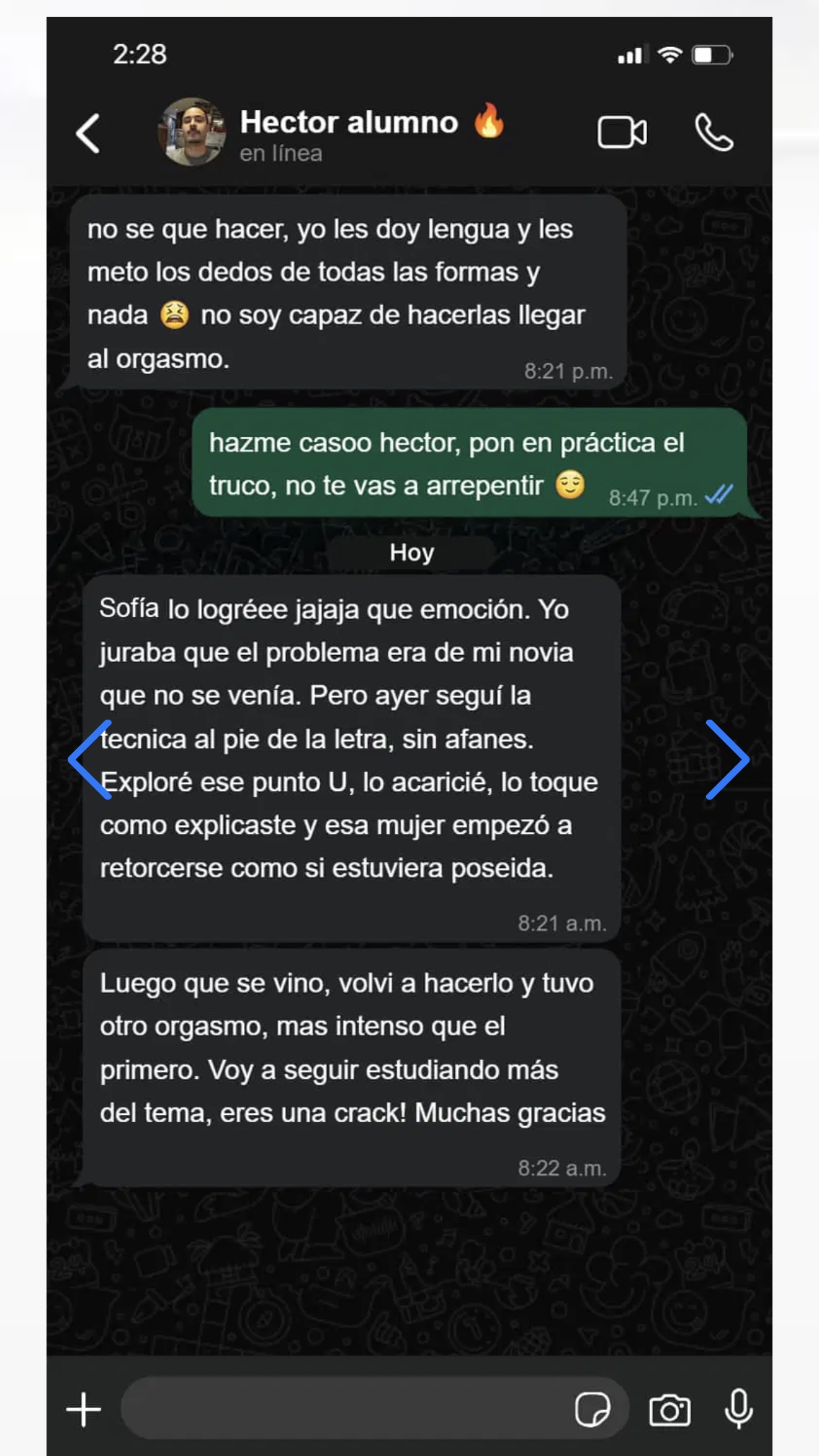Check the Wi-Fi status icon
The width and height of the screenshot is (819, 1456).
tap(669, 55)
